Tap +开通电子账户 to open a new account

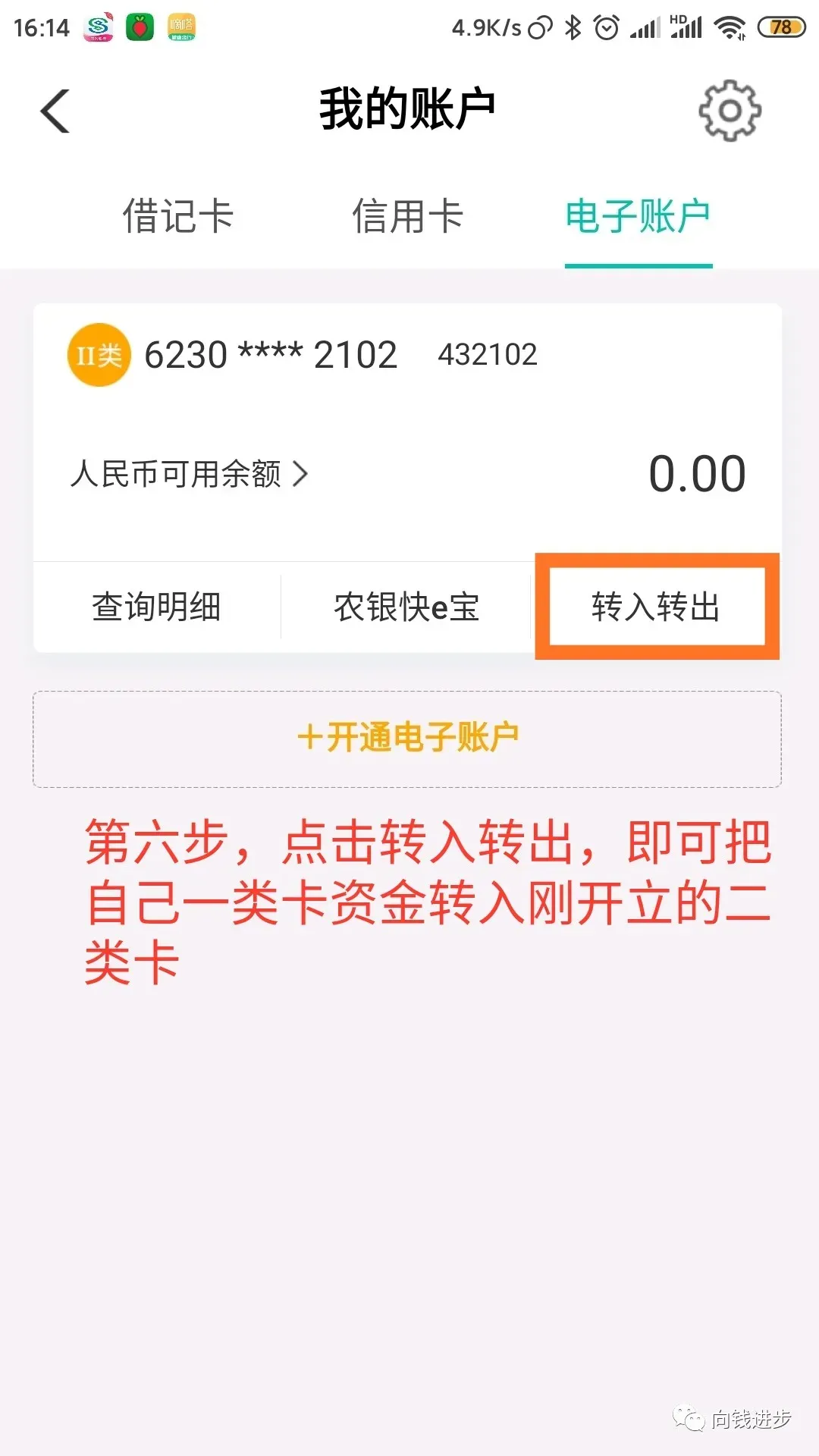(x=407, y=739)
